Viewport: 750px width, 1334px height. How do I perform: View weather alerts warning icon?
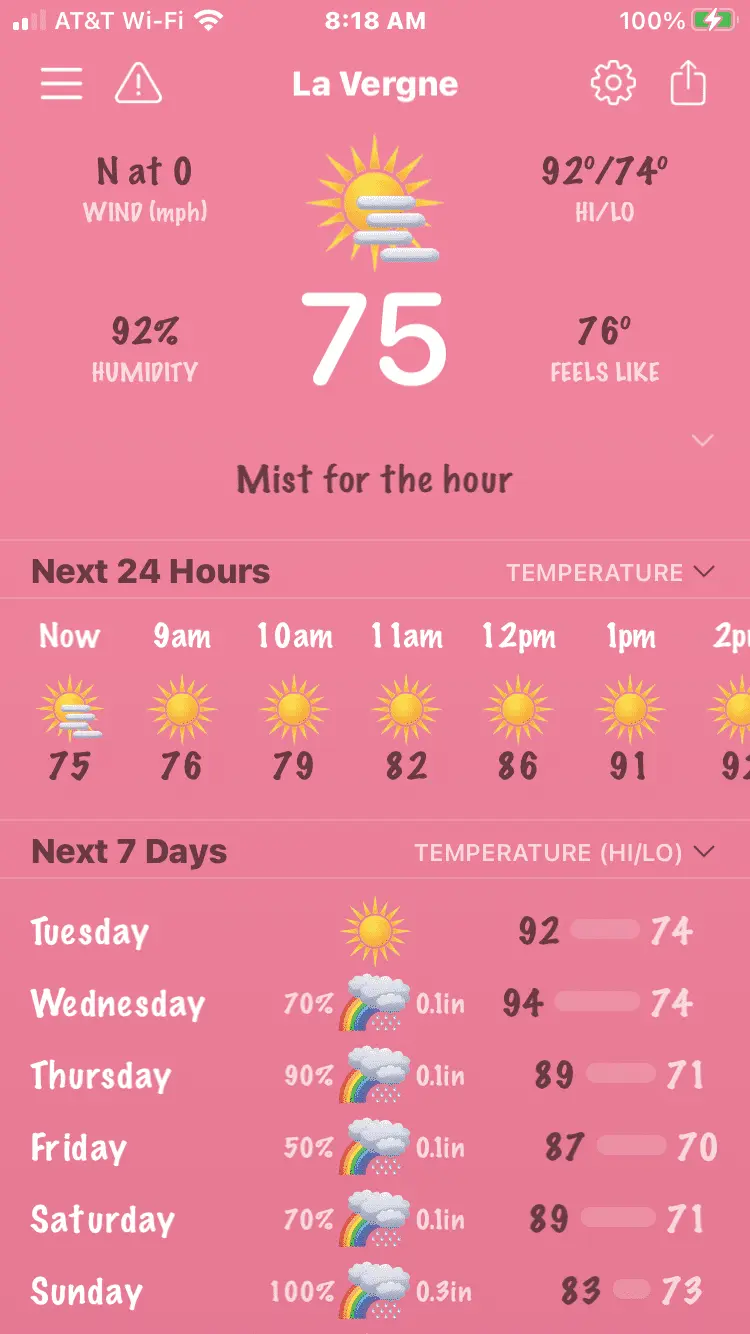pos(138,84)
